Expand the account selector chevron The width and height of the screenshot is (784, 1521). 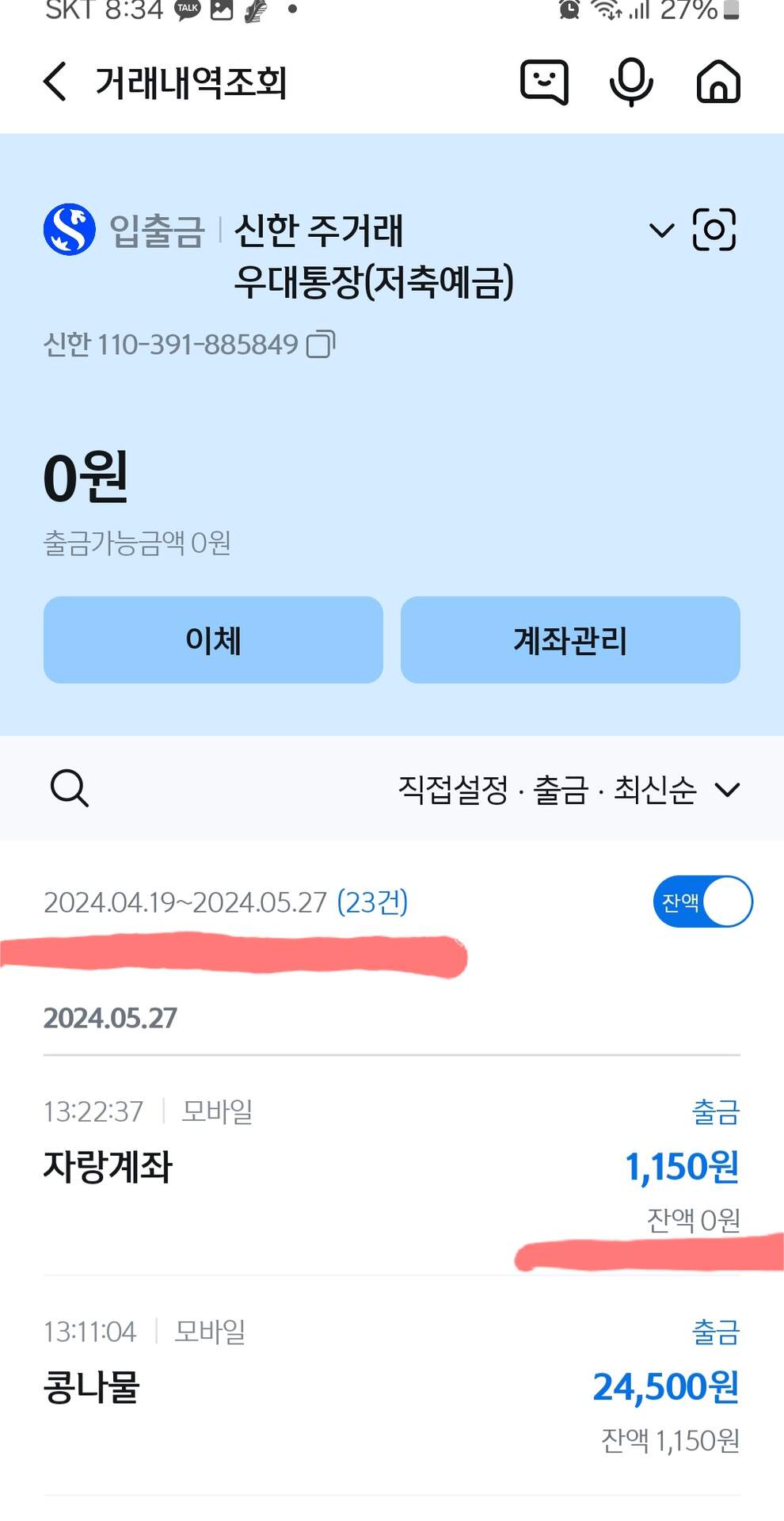pos(661,231)
